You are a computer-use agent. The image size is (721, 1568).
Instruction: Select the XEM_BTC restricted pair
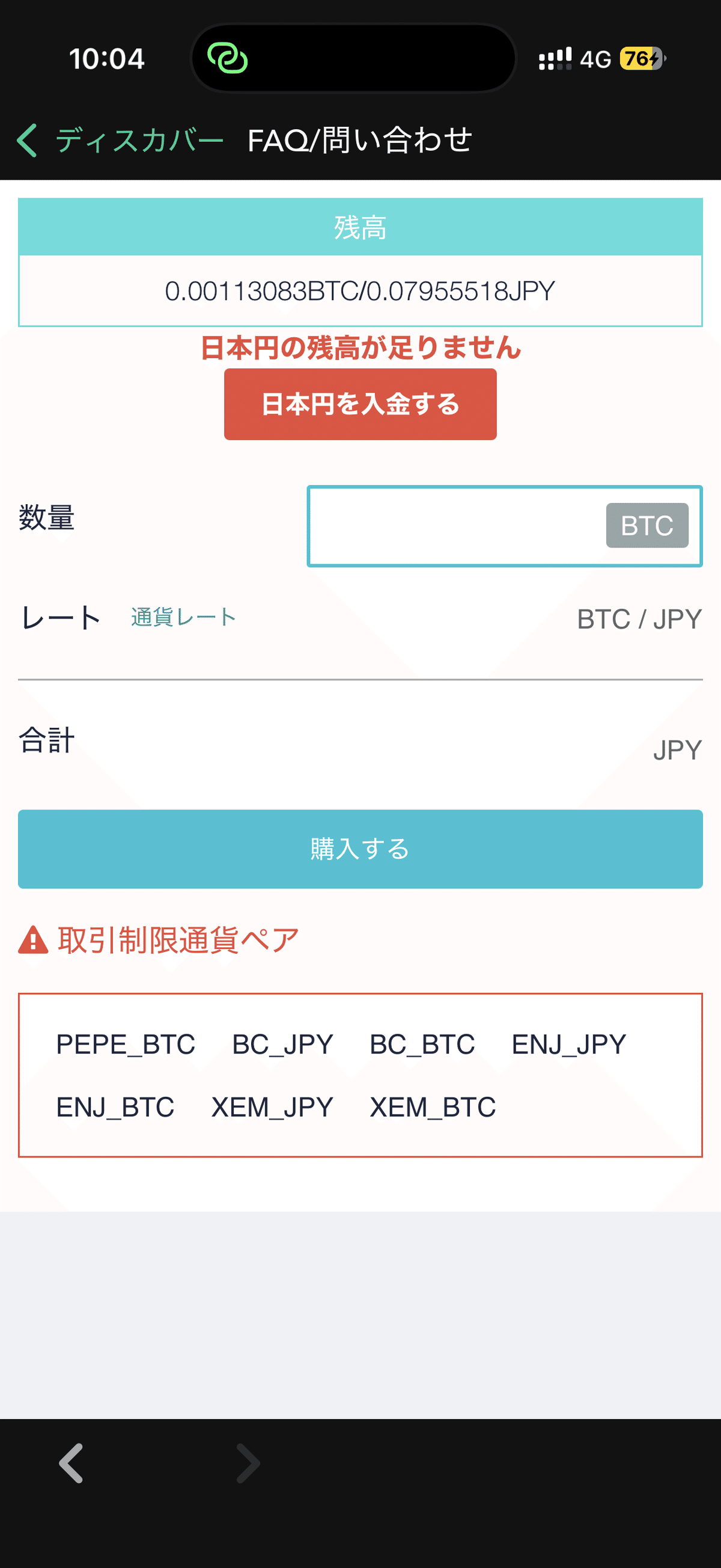431,1108
